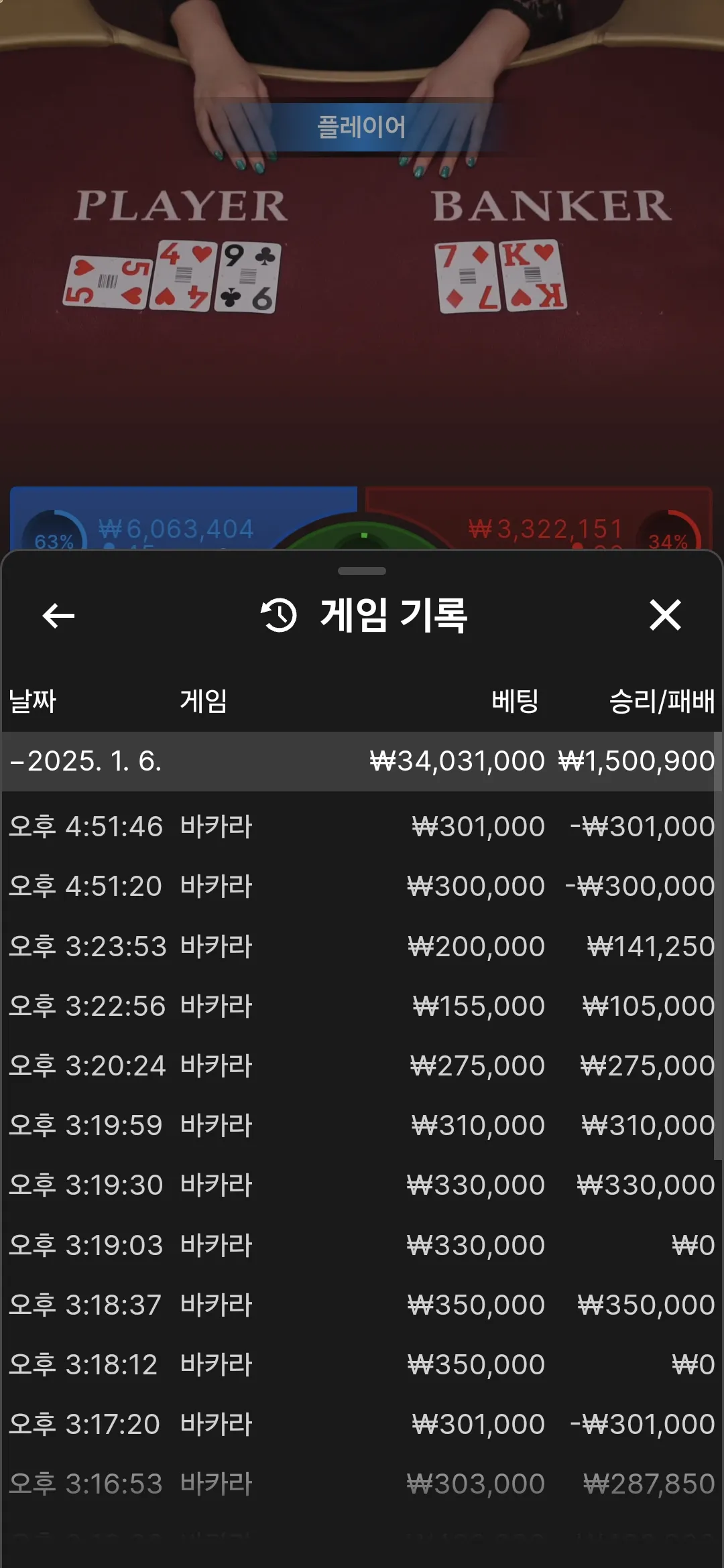Open the 오후 4:51:20 baccarat record
The height and width of the screenshot is (1568, 724).
pyautogui.click(x=362, y=886)
